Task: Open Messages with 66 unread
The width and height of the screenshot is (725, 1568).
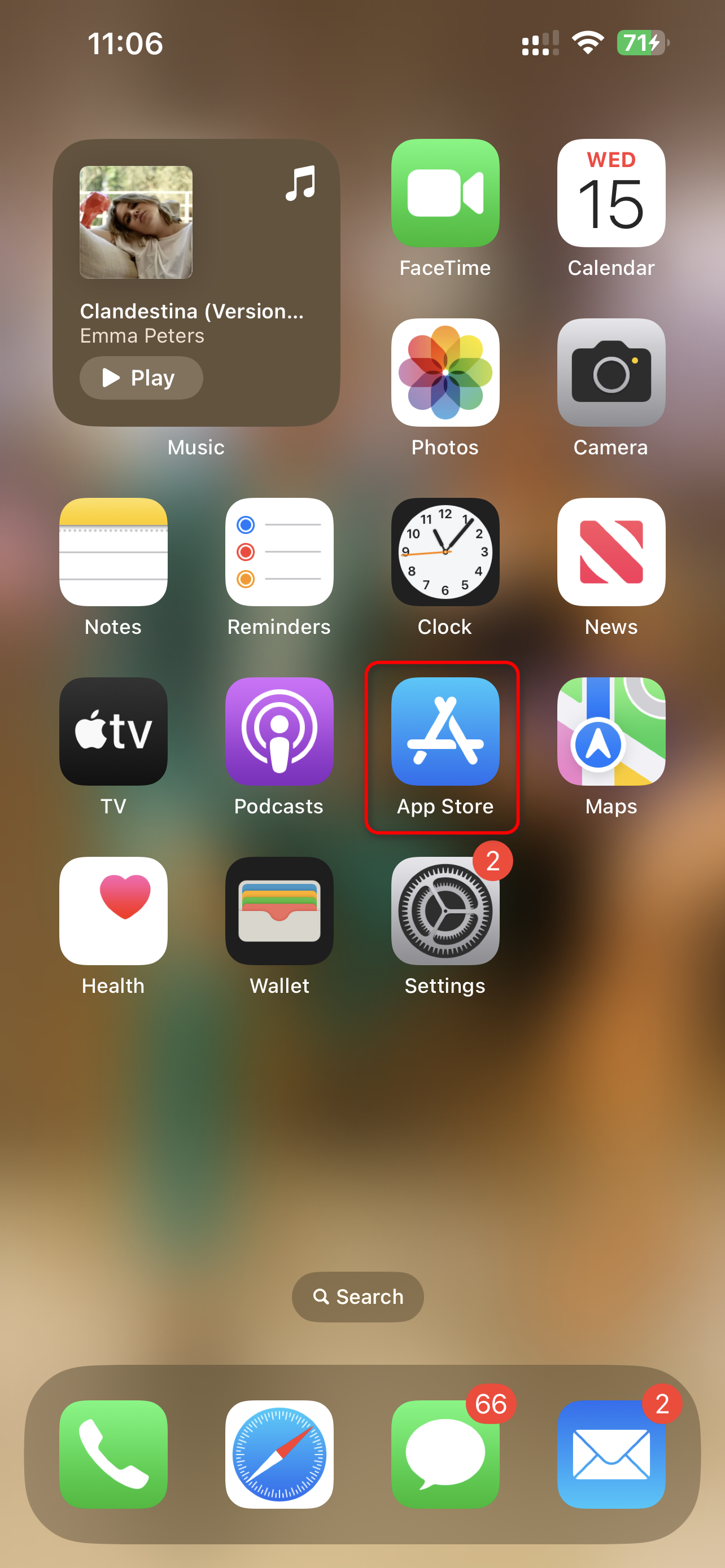Action: [x=445, y=1454]
